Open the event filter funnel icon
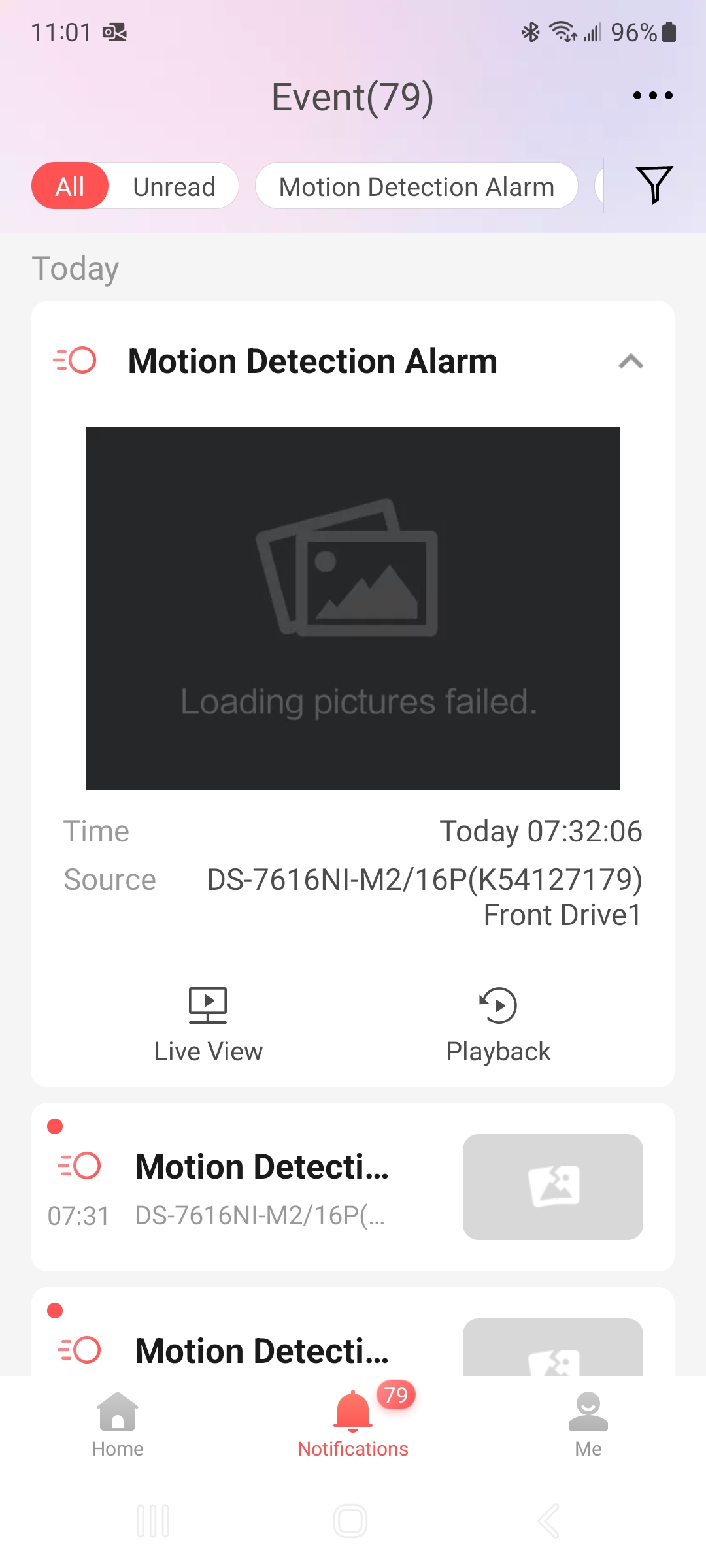The image size is (706, 1568). tap(654, 186)
